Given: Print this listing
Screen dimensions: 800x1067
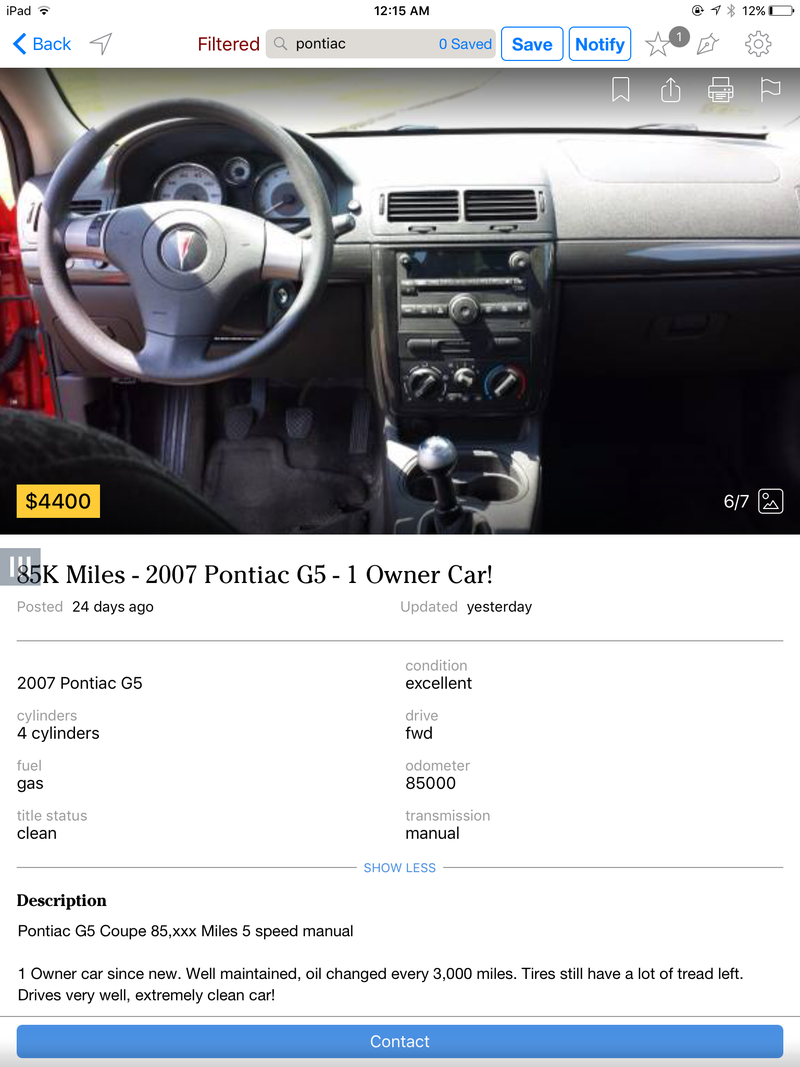Looking at the screenshot, I should (720, 91).
